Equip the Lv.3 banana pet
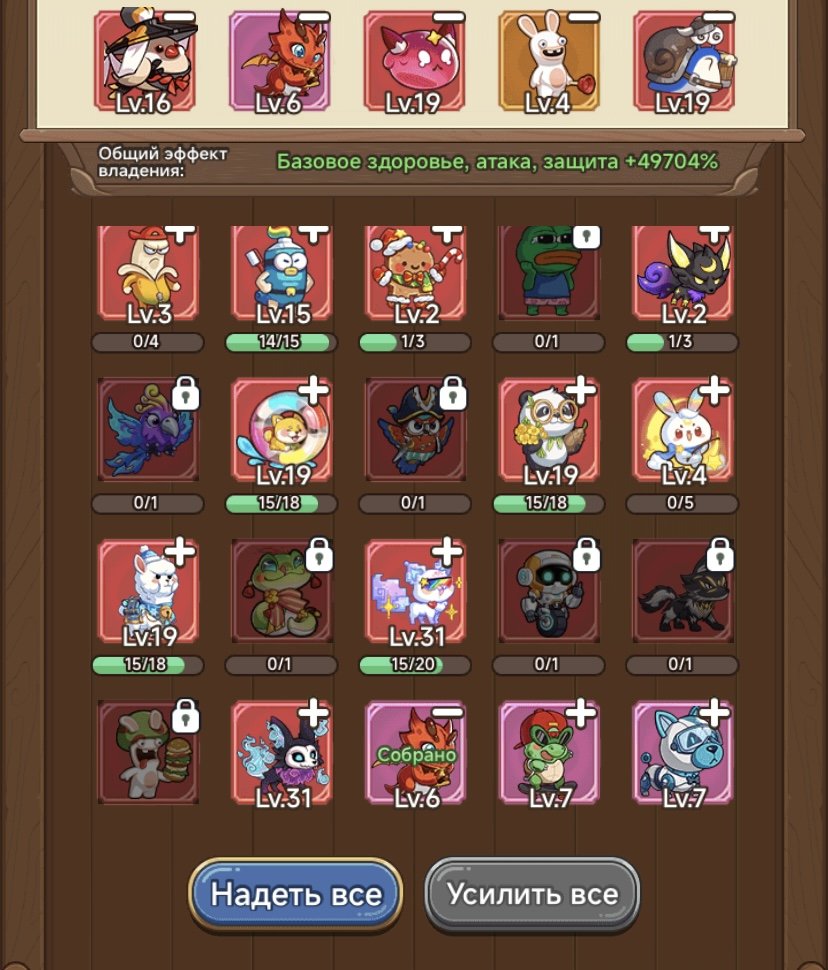 pos(148,273)
